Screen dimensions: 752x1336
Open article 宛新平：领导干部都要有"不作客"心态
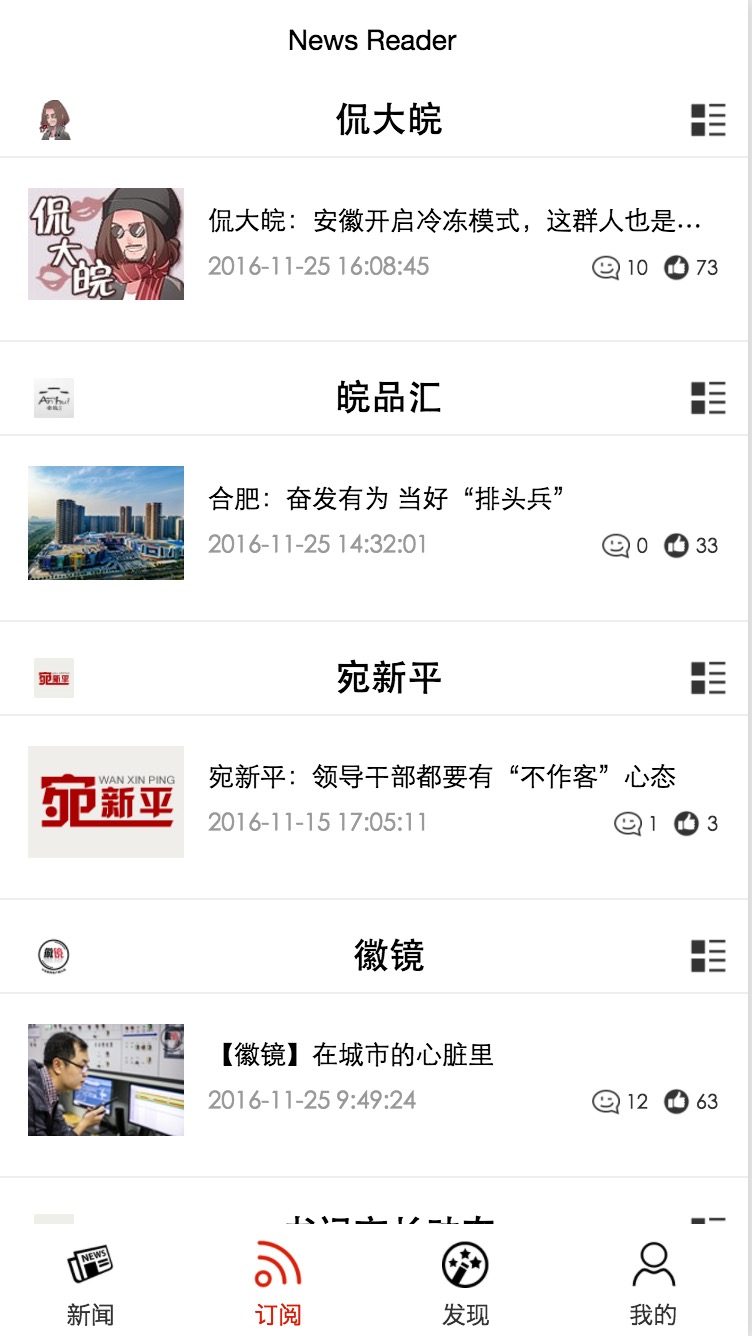[442, 777]
